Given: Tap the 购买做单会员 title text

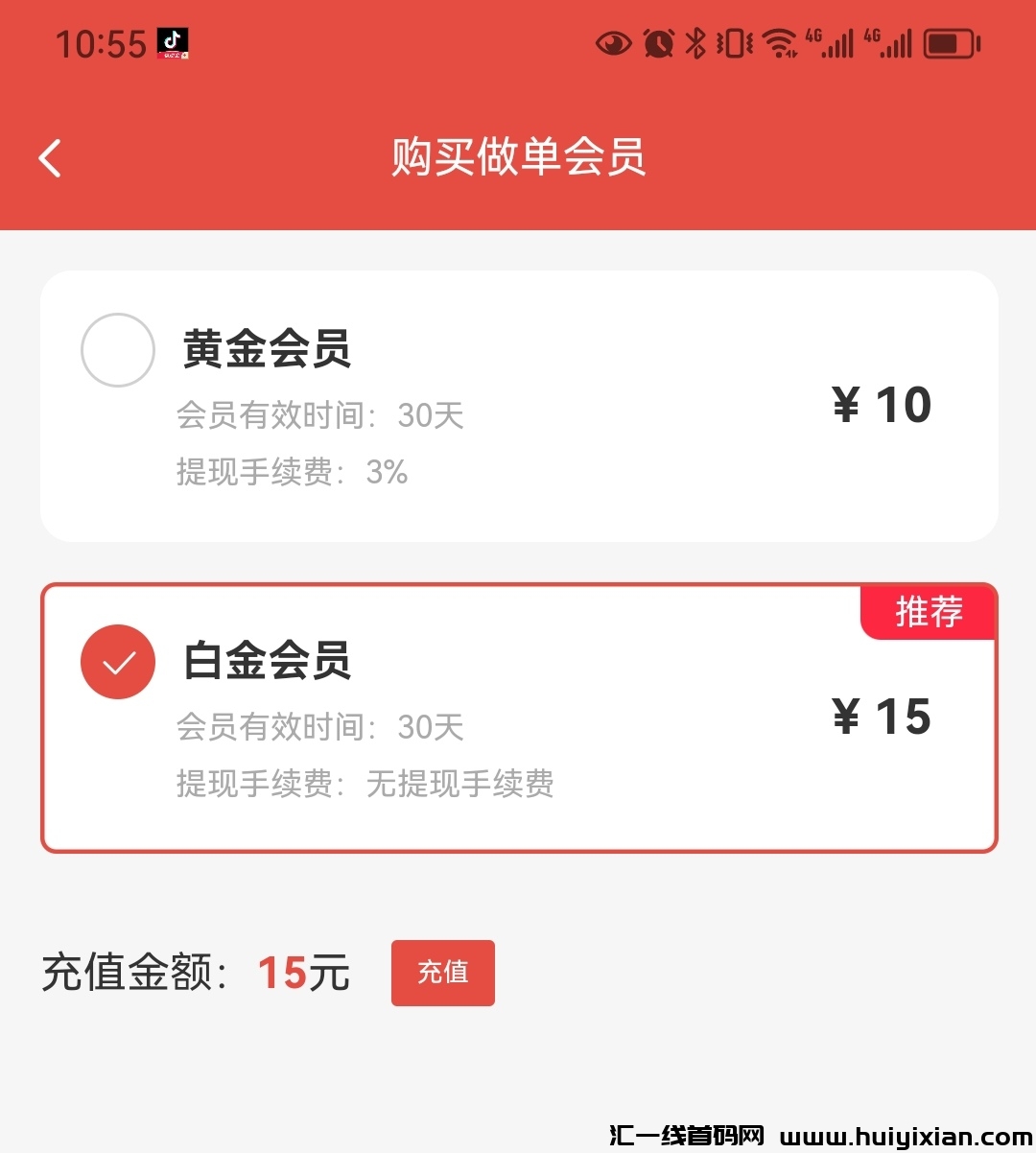Looking at the screenshot, I should click(518, 158).
